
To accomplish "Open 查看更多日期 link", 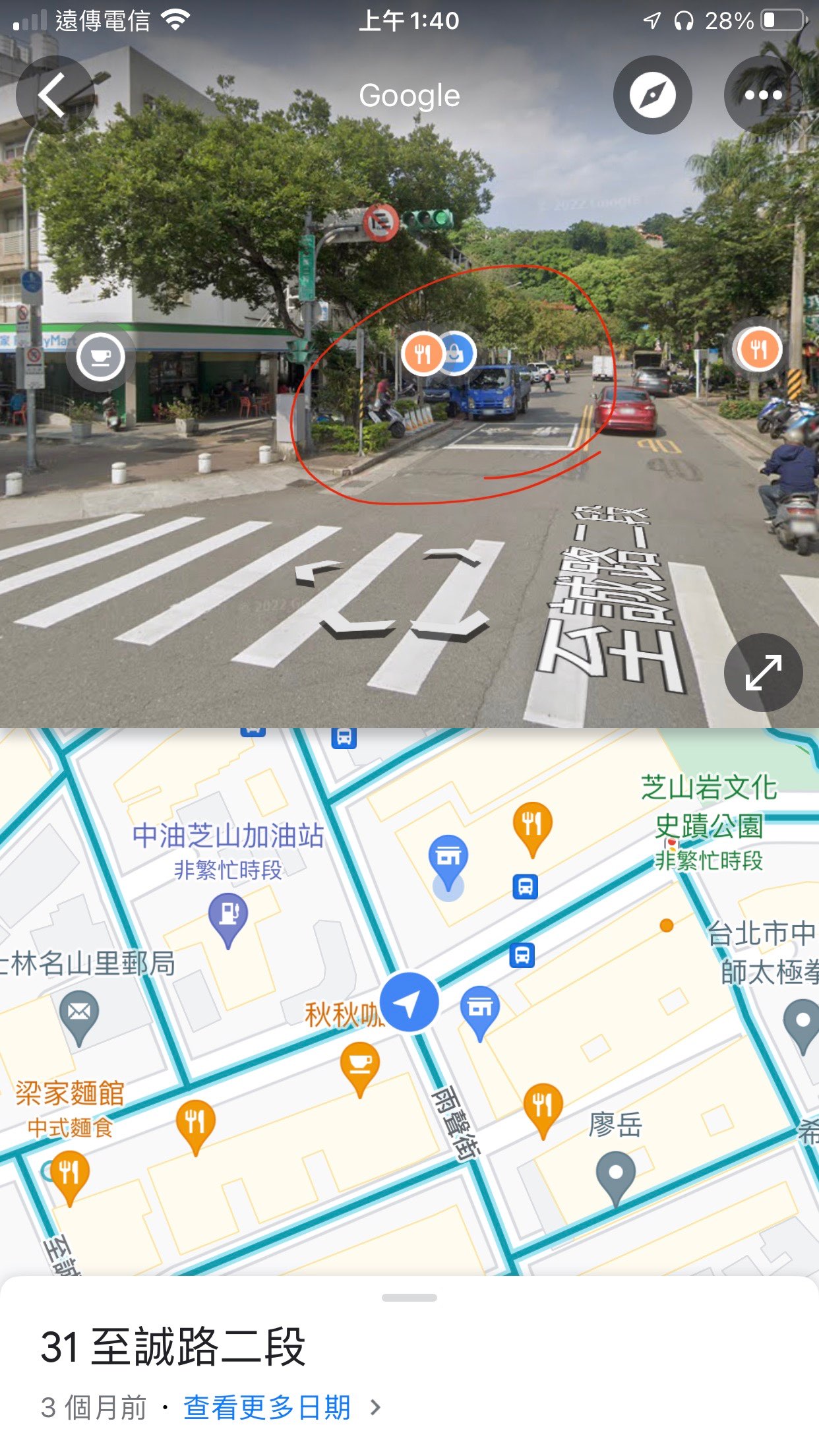I will pos(267,1407).
